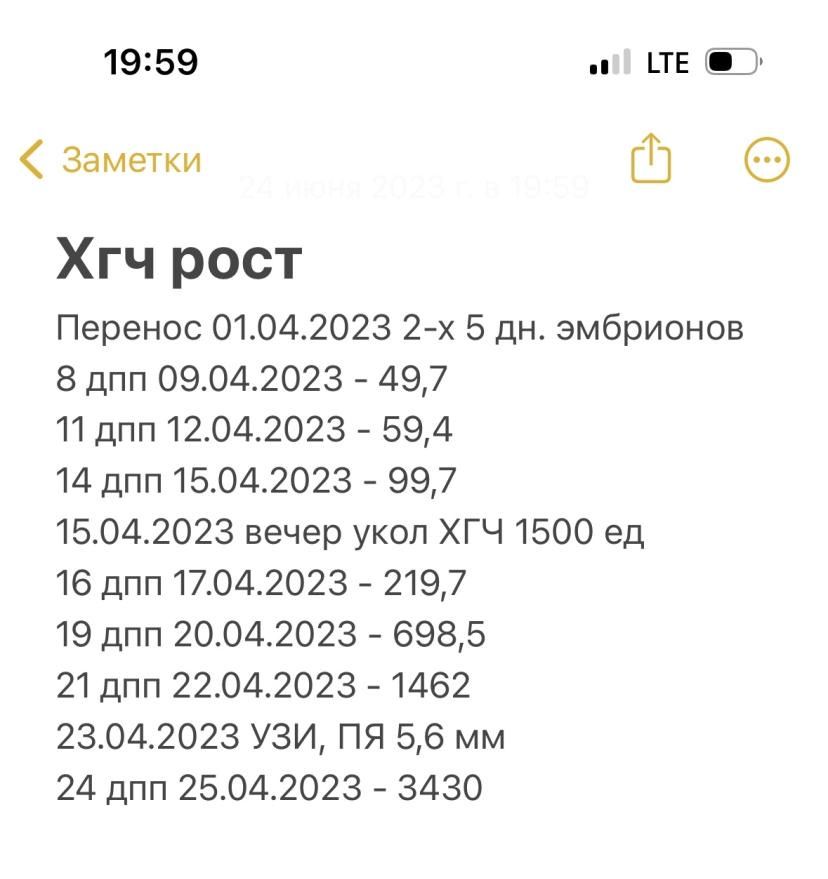Open the share sheet icon

(651, 158)
